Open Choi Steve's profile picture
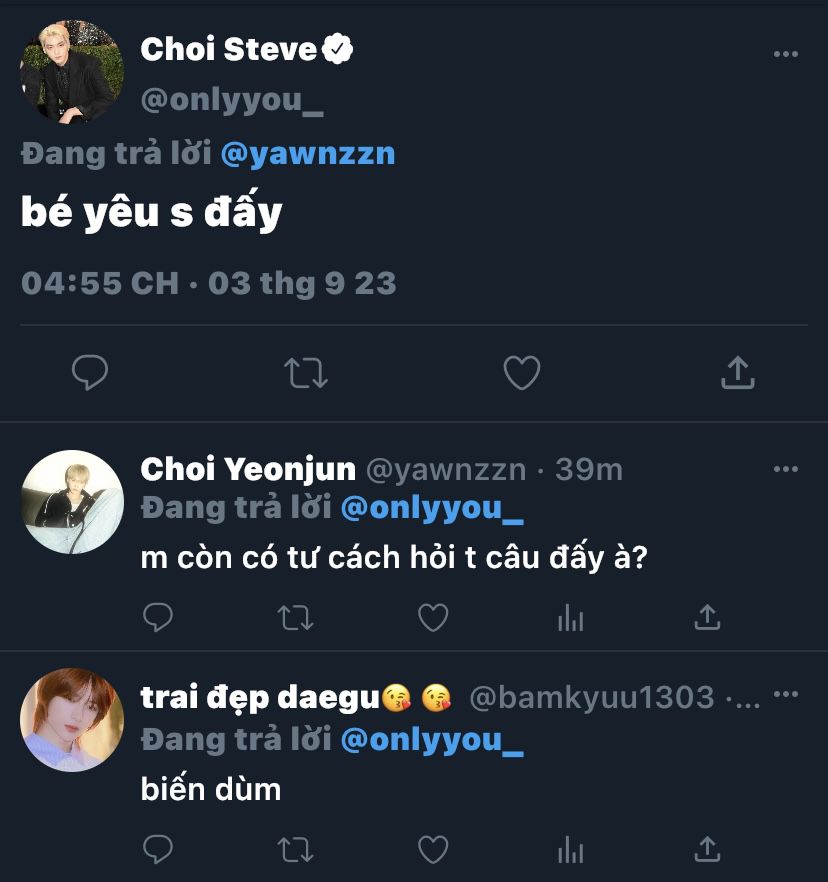 [x=72, y=72]
